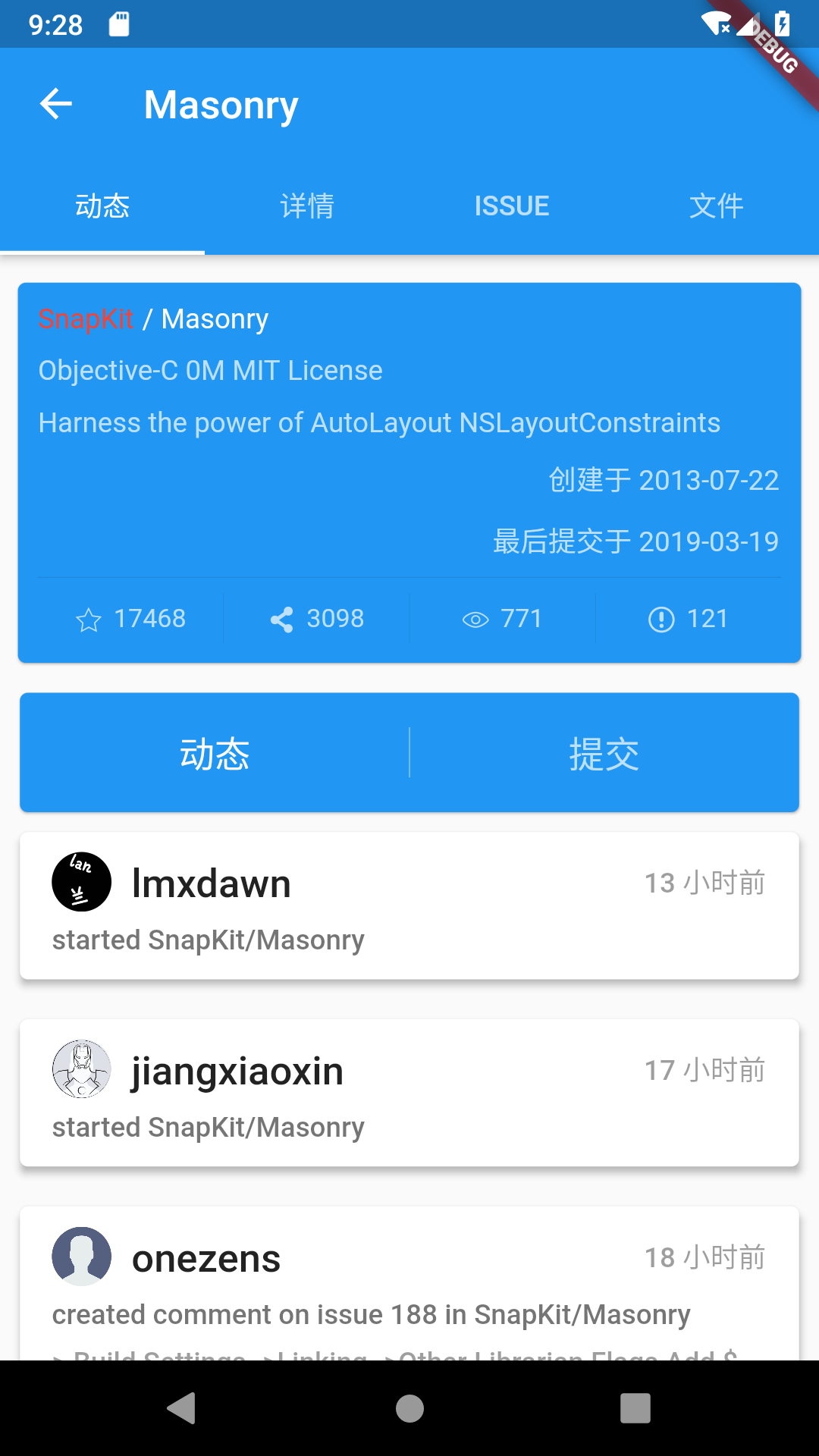Select the 动态 top tab
Screen dimensions: 819x1456
tap(102, 206)
